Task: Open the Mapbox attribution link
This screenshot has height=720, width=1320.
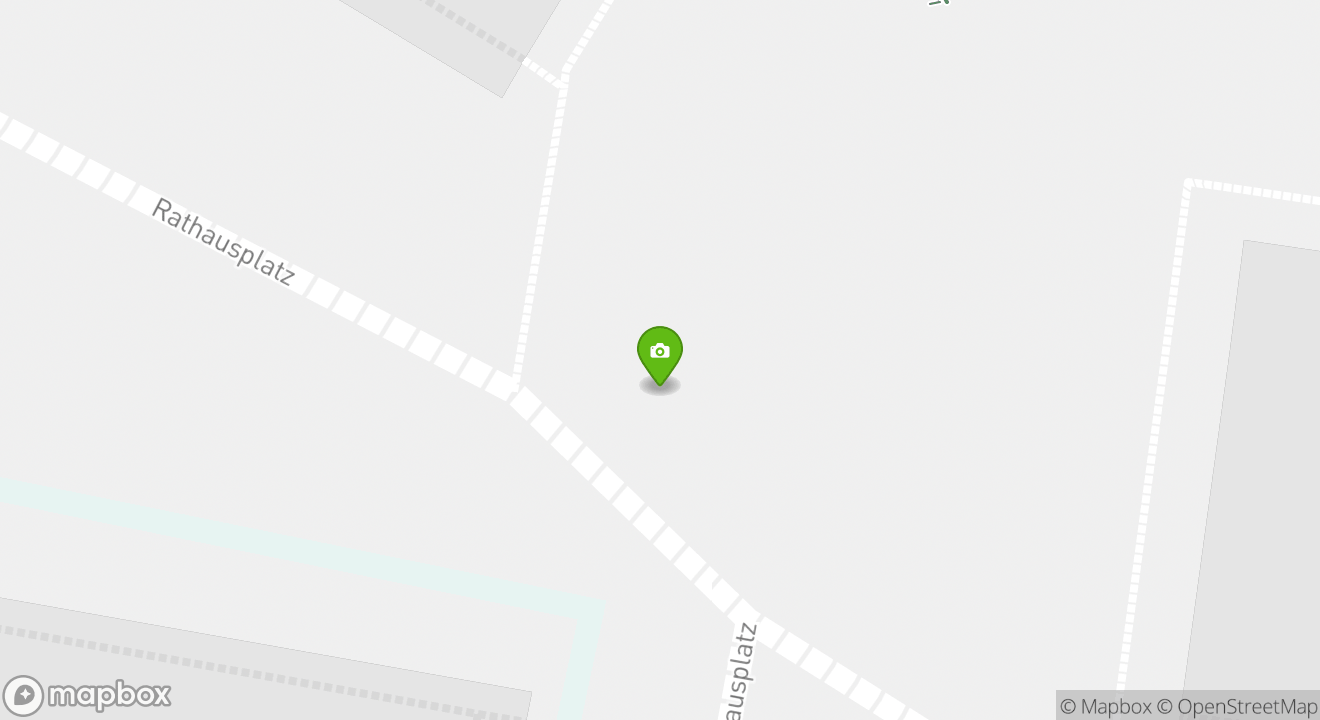Action: (x=1105, y=706)
